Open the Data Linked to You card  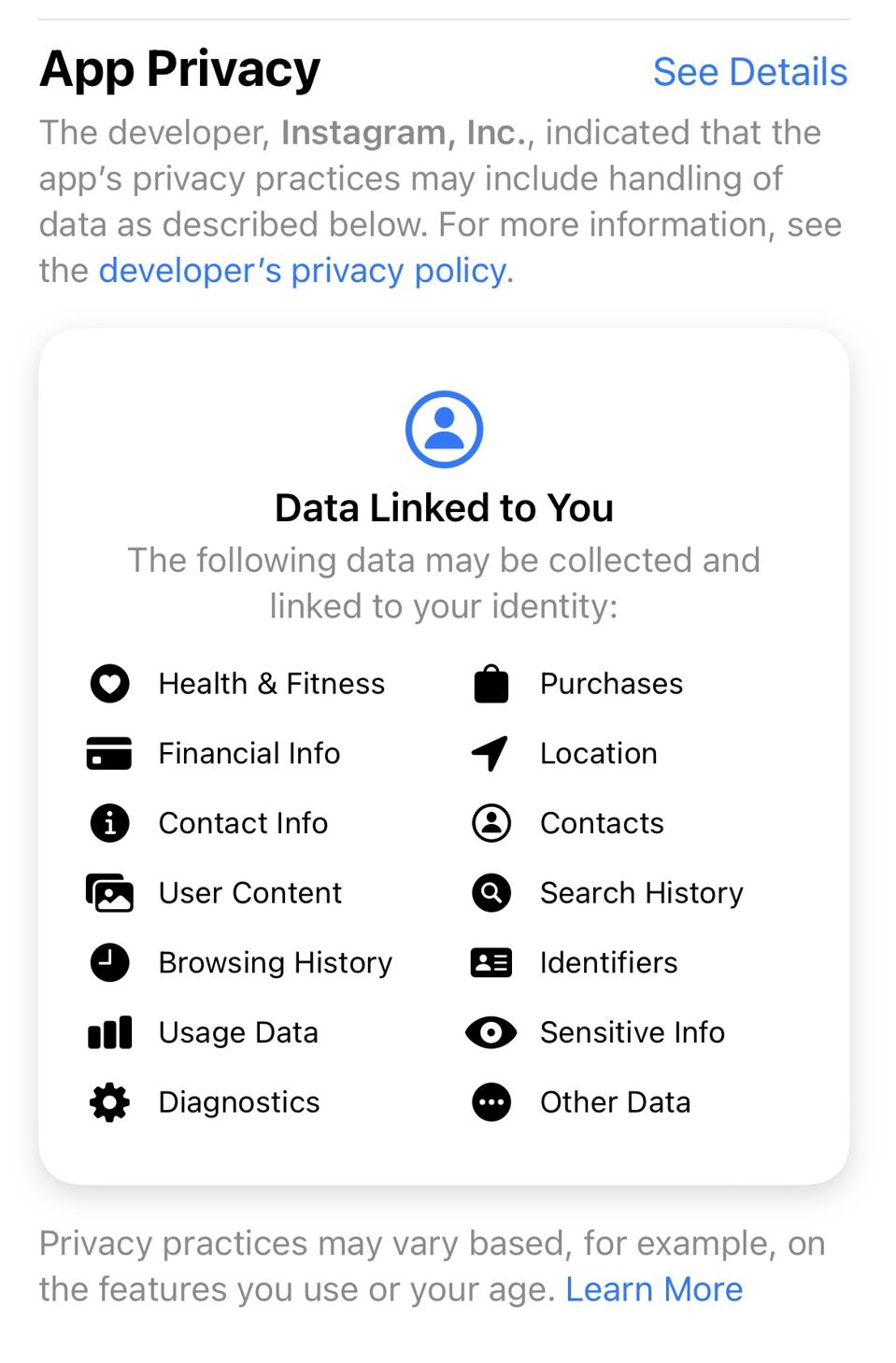coord(444,508)
